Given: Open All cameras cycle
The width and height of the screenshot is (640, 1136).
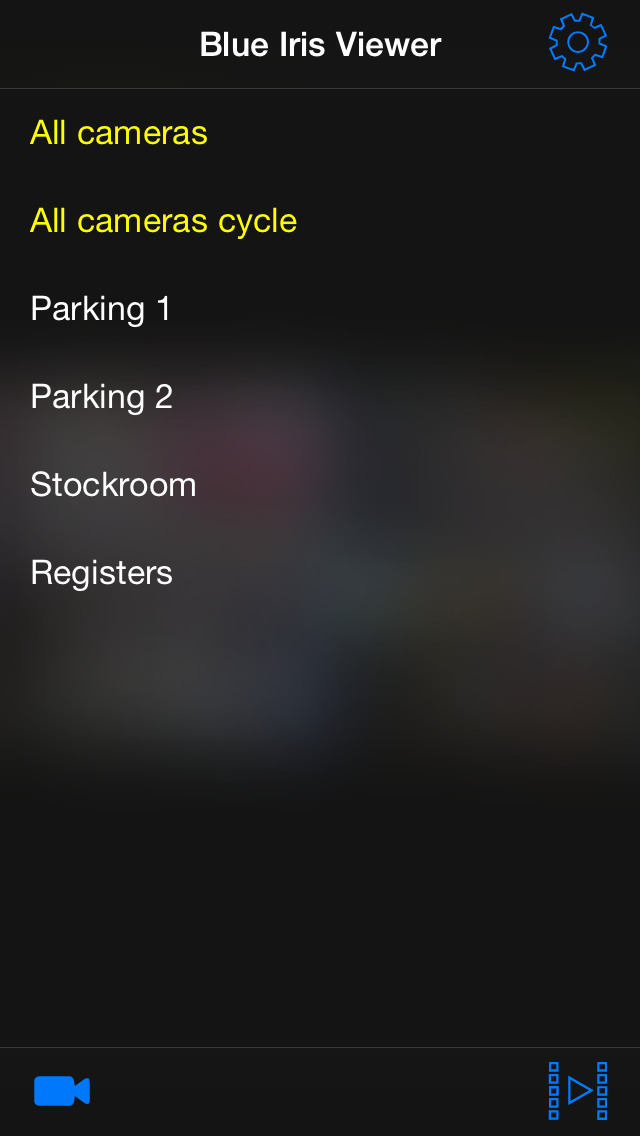Looking at the screenshot, I should point(163,221).
